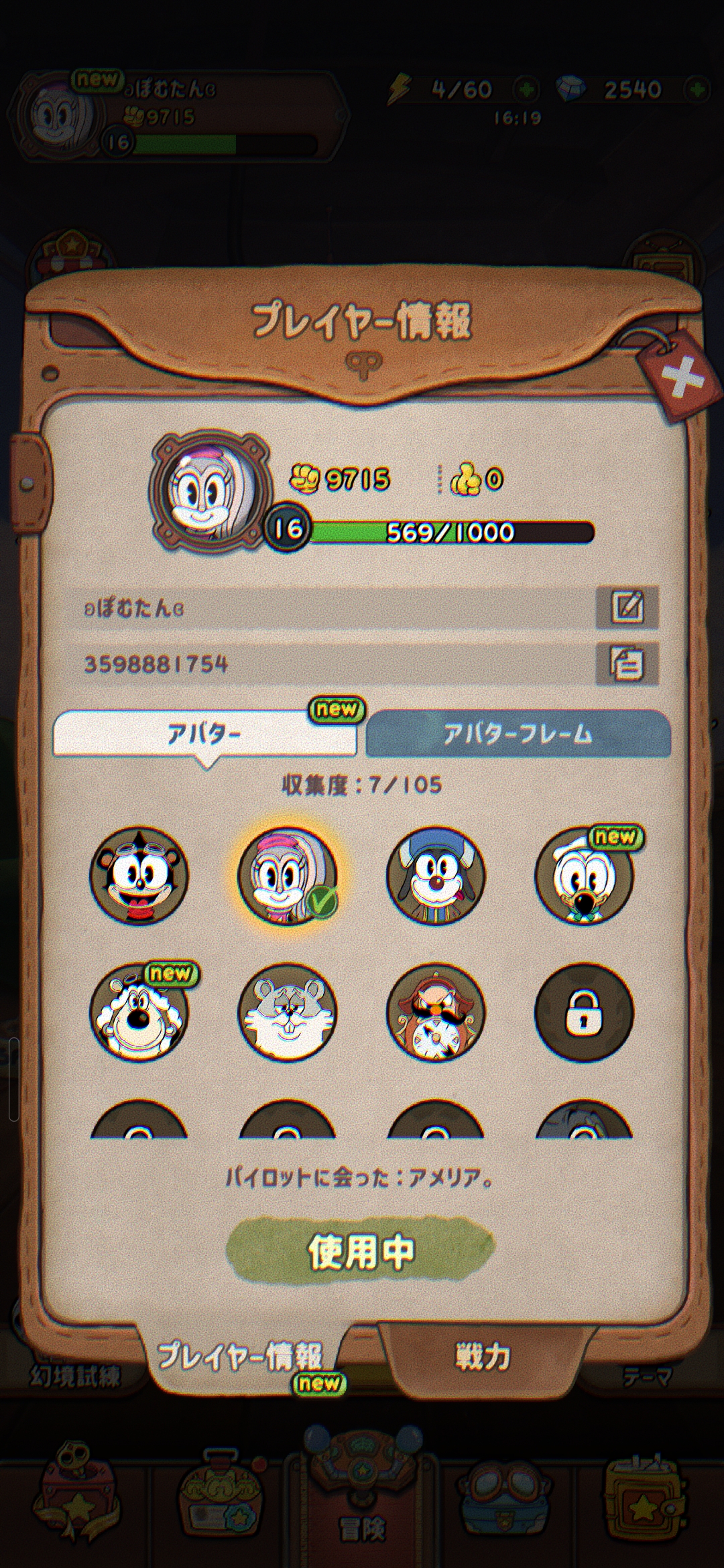Switch to the アバター tab
Image resolution: width=724 pixels, height=1568 pixels.
pos(204,734)
